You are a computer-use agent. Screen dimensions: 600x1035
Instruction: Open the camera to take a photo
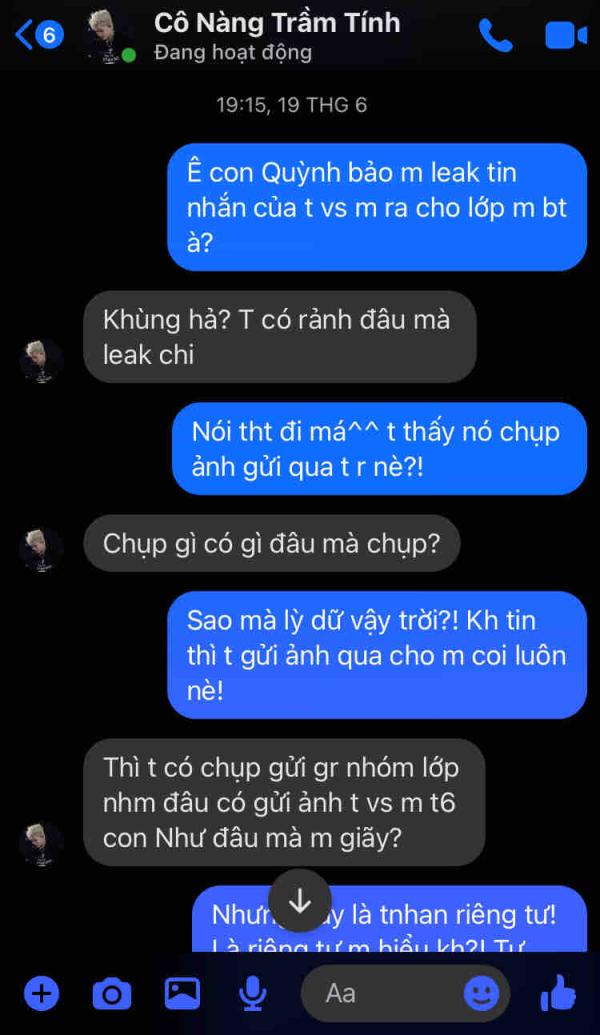tap(112, 993)
